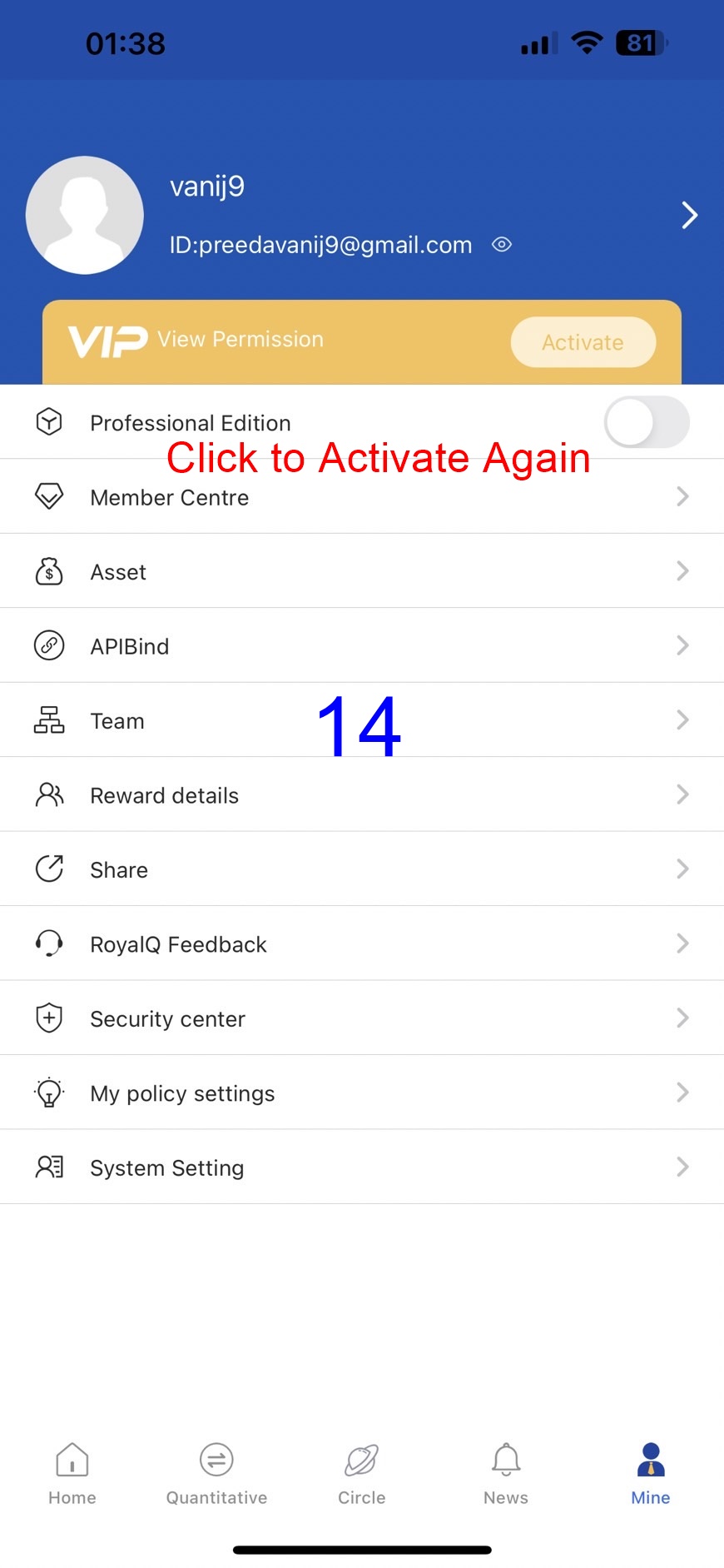
Task: Go to Security center
Action: pos(361,1018)
